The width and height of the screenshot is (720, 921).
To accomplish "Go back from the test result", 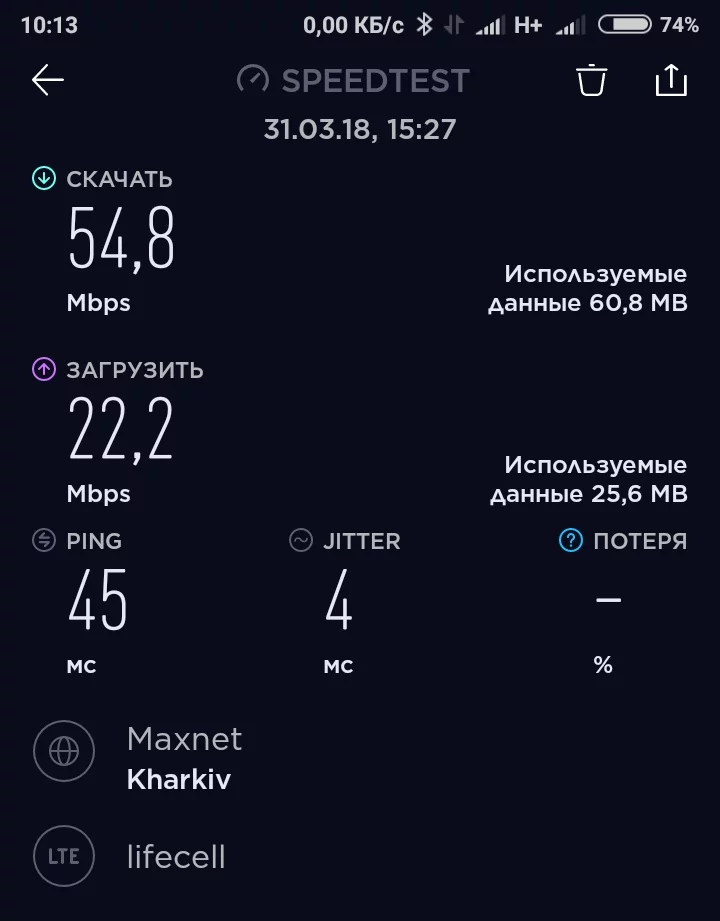I will pyautogui.click(x=47, y=81).
